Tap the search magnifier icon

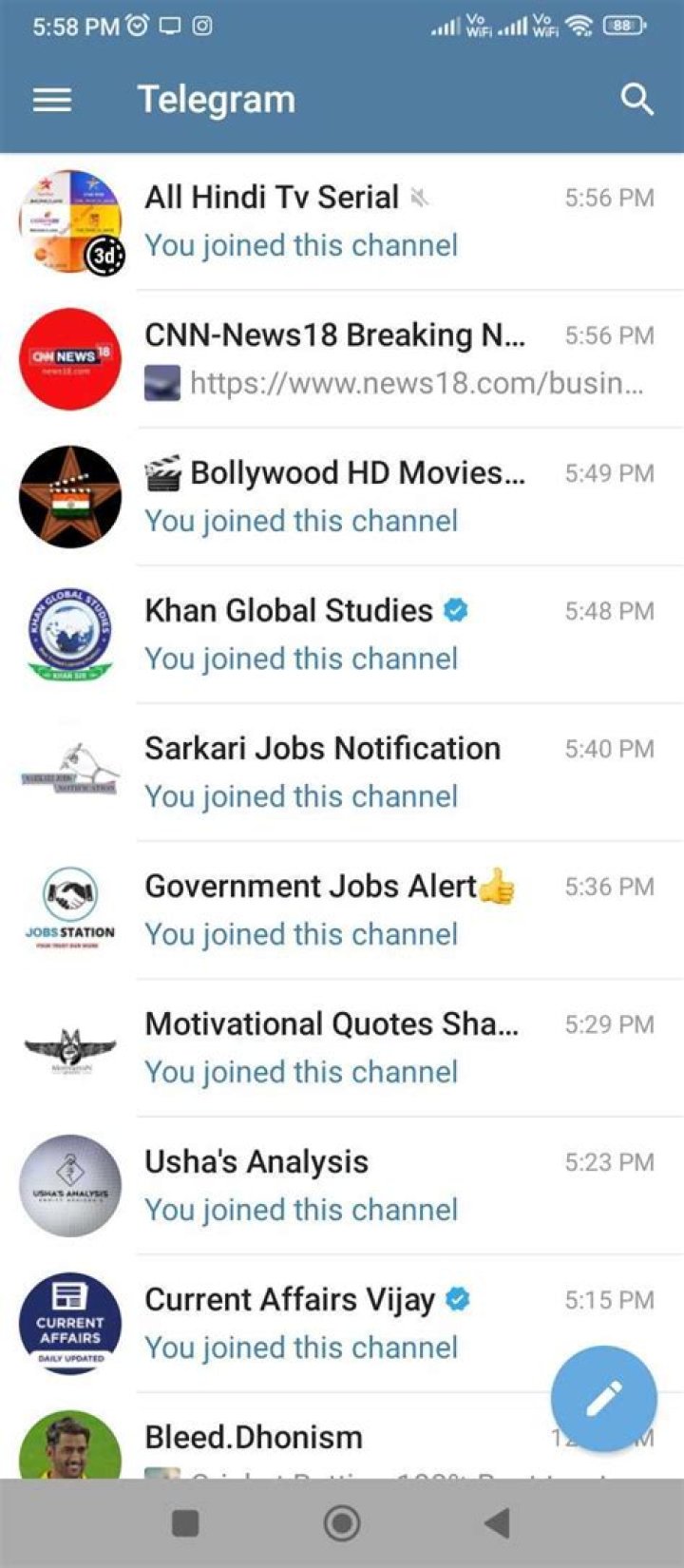pyautogui.click(x=636, y=99)
